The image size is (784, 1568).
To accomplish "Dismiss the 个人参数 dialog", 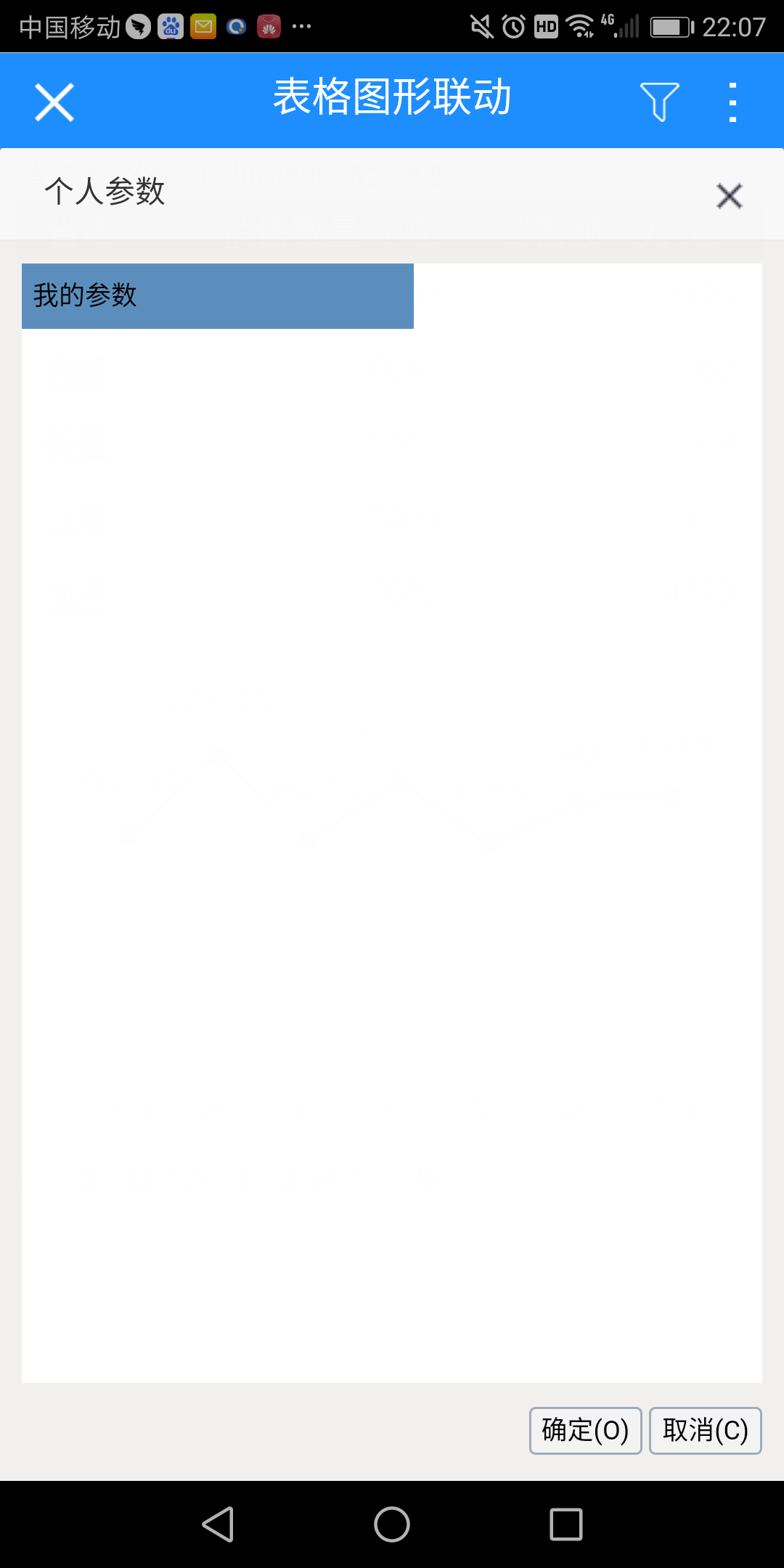I will [729, 196].
